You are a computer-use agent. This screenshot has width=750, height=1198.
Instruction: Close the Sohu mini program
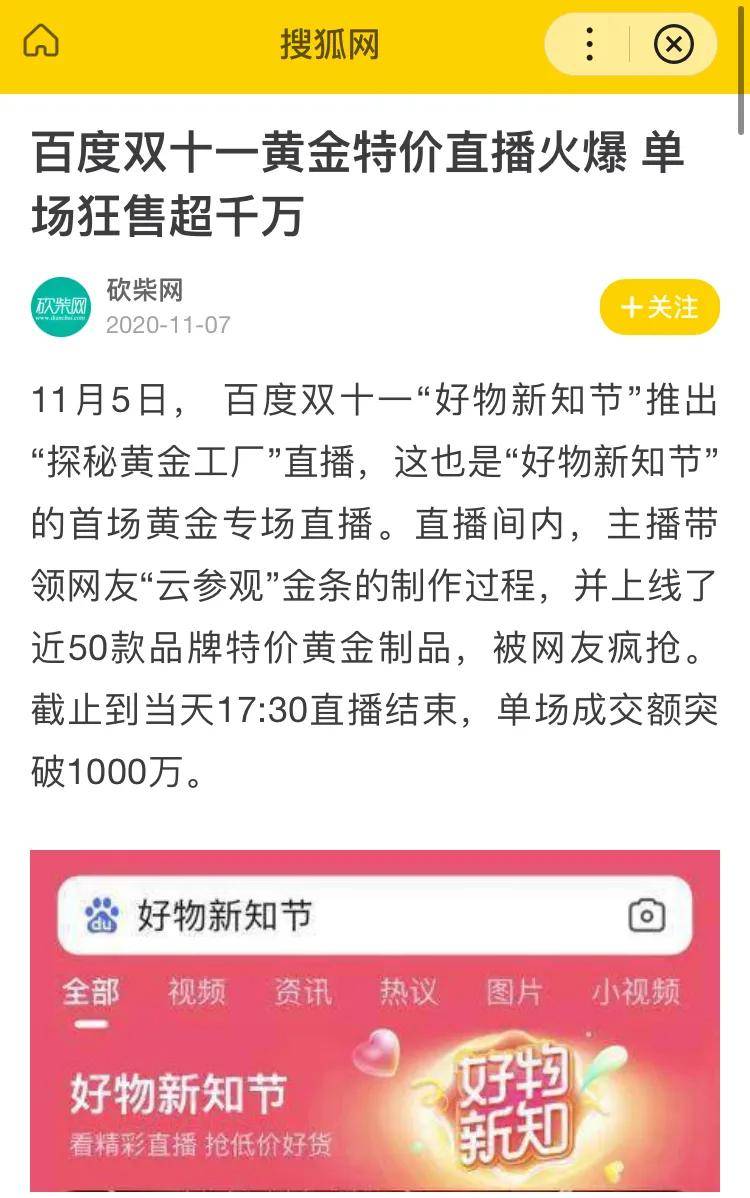(x=673, y=45)
